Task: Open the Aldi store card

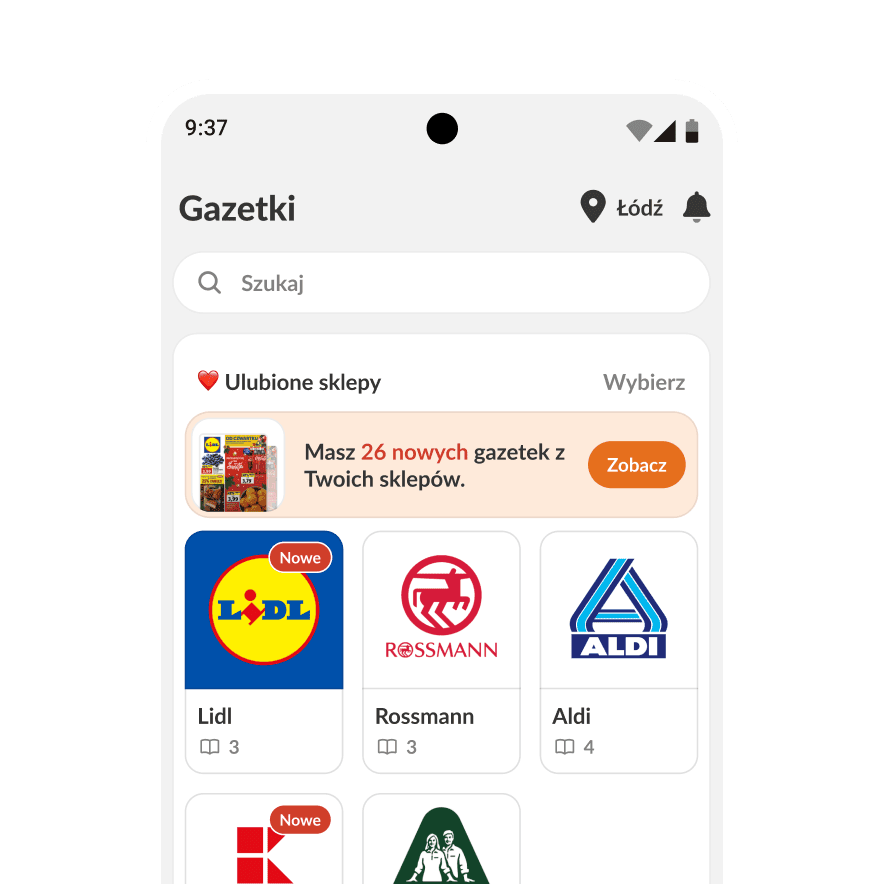Action: point(618,651)
